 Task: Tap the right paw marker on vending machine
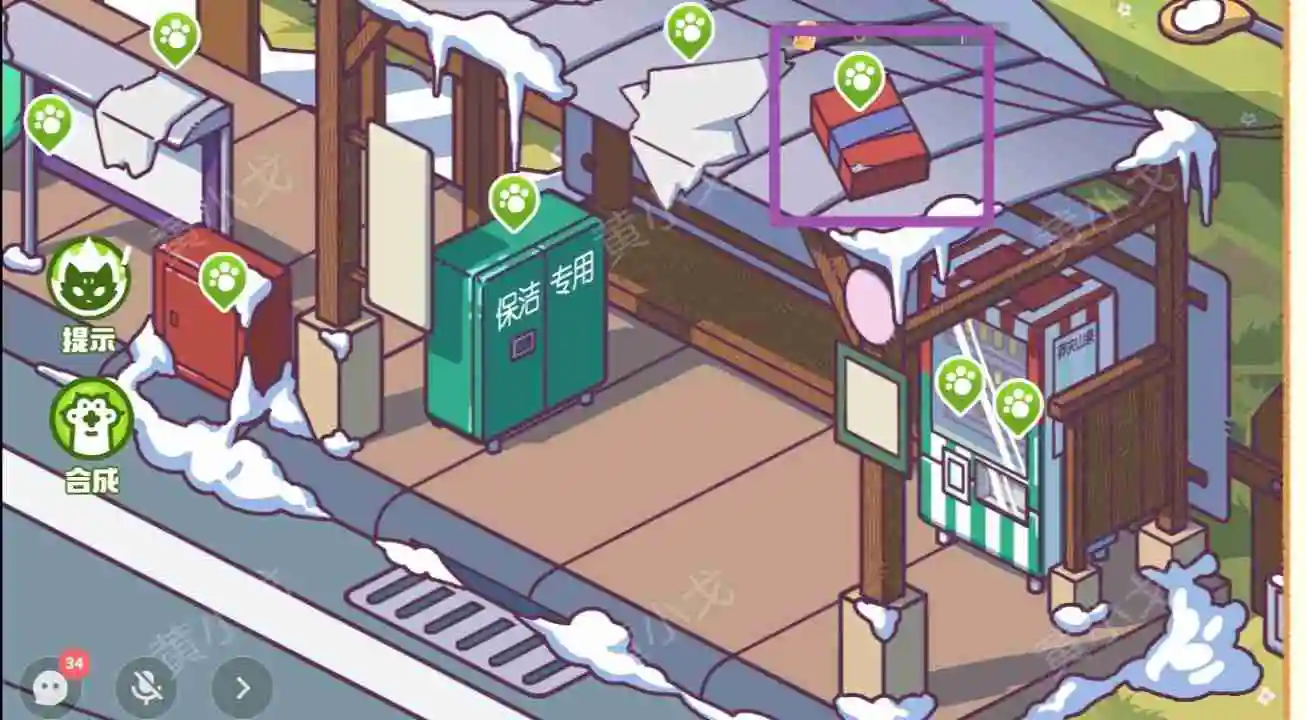1019,403
